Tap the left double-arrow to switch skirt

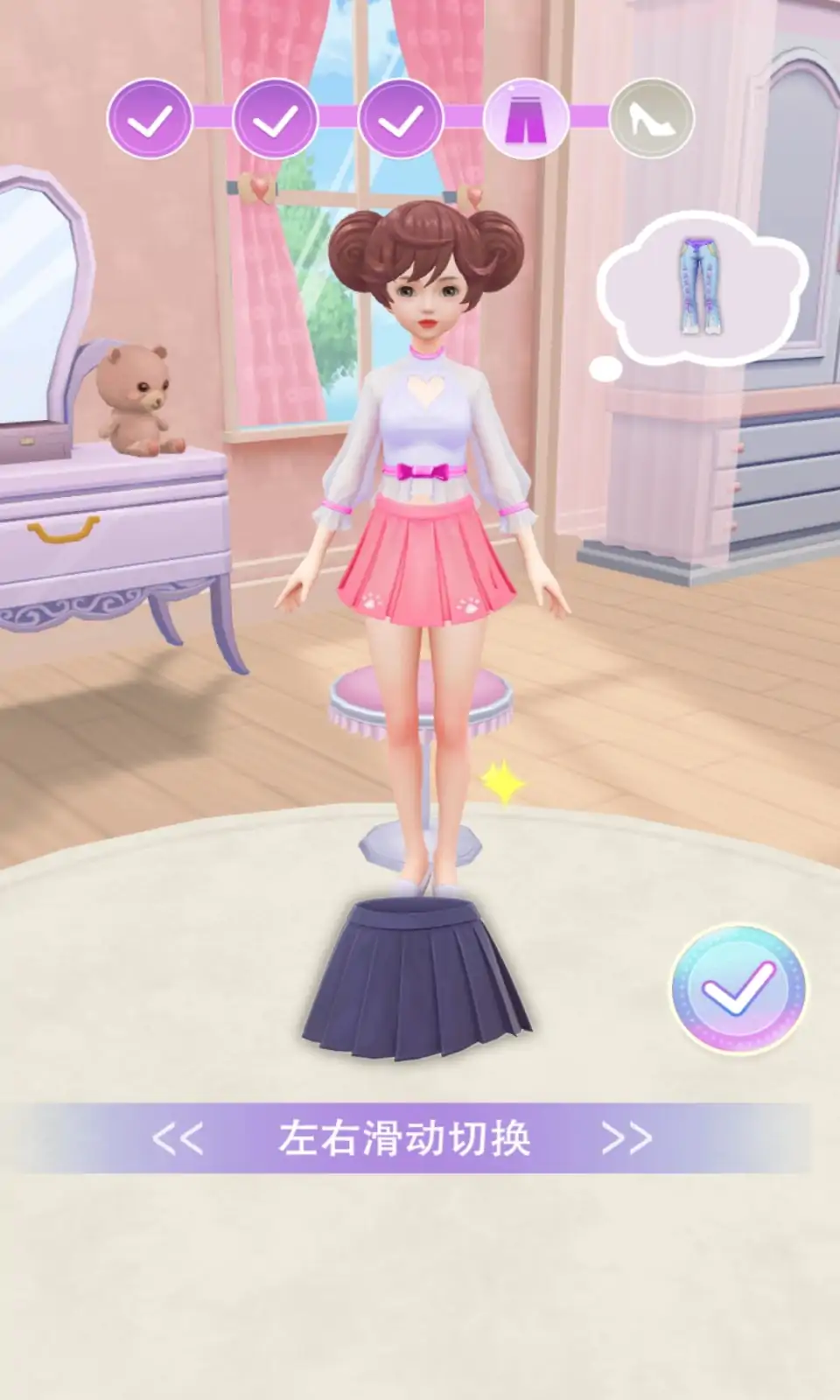(x=178, y=1138)
